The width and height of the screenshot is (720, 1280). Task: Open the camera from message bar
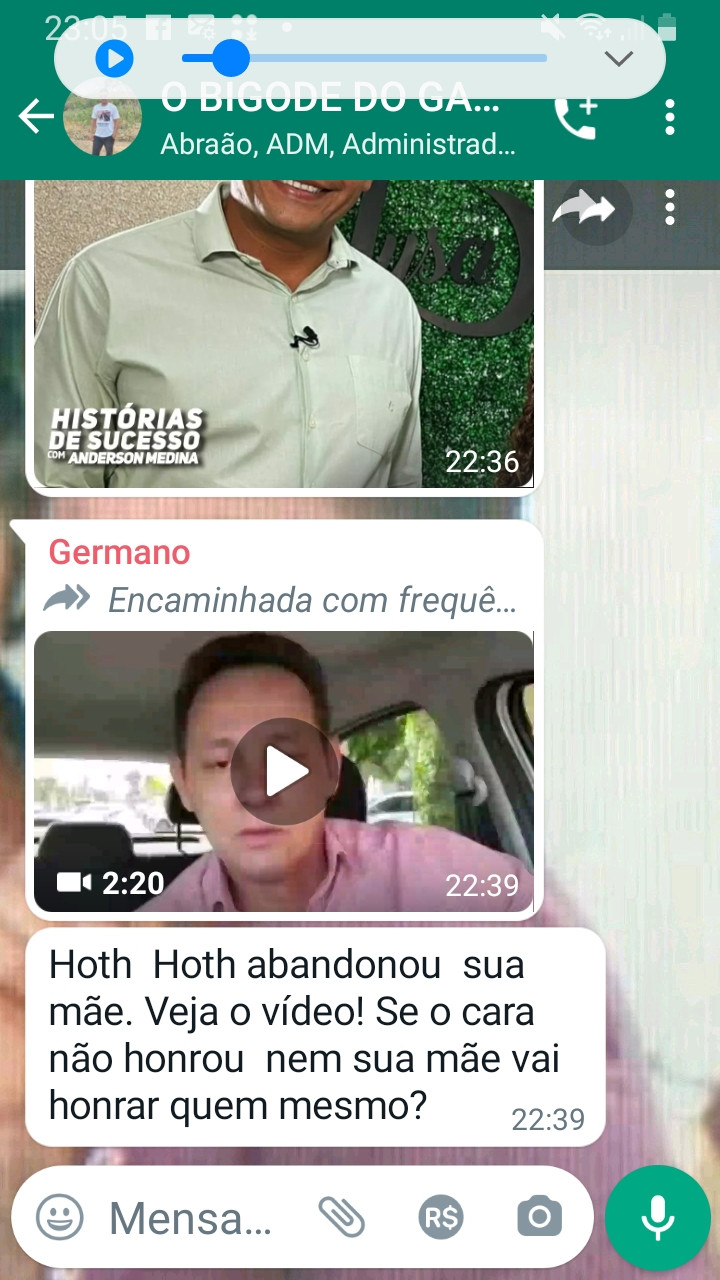pos(539,1217)
